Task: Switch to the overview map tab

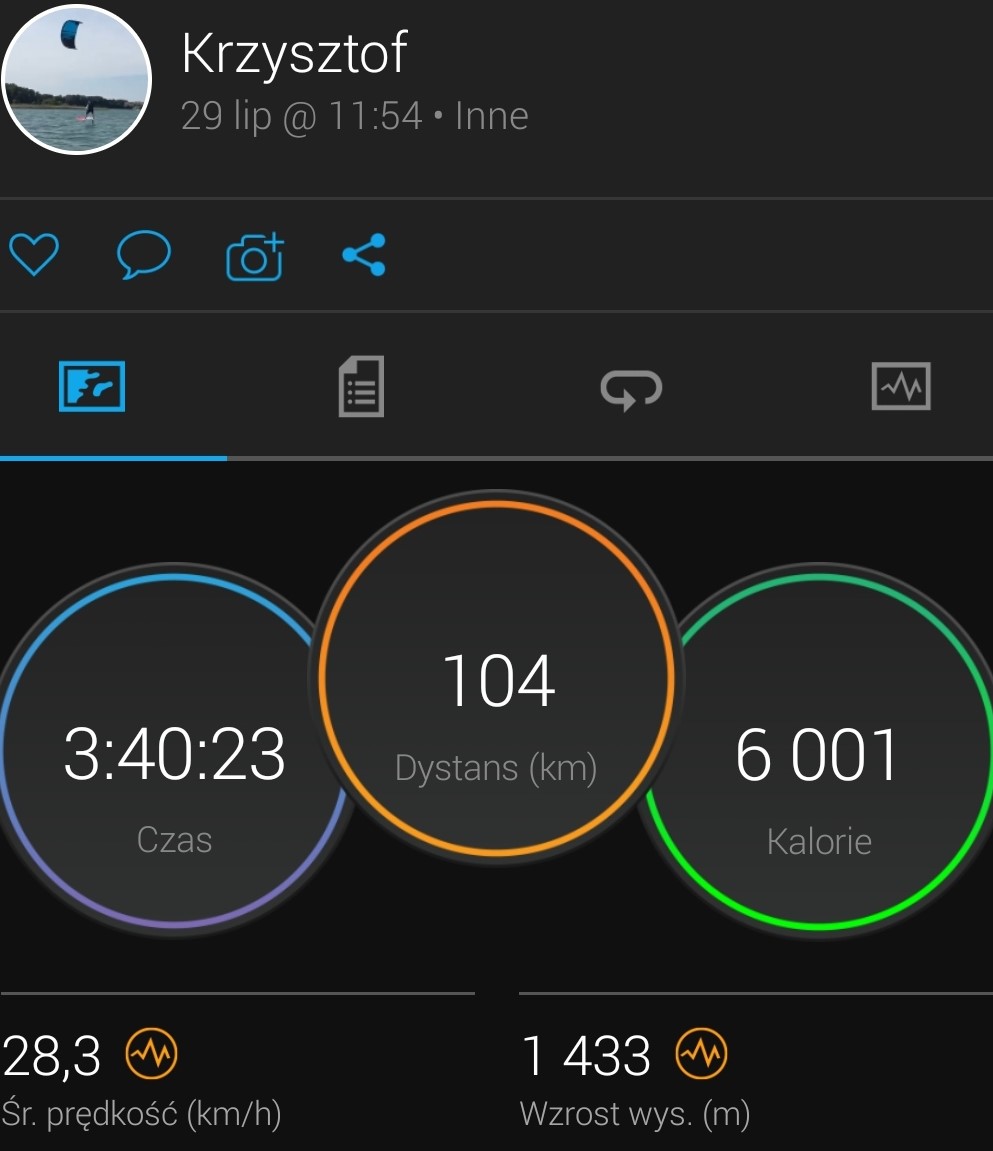Action: point(92,386)
